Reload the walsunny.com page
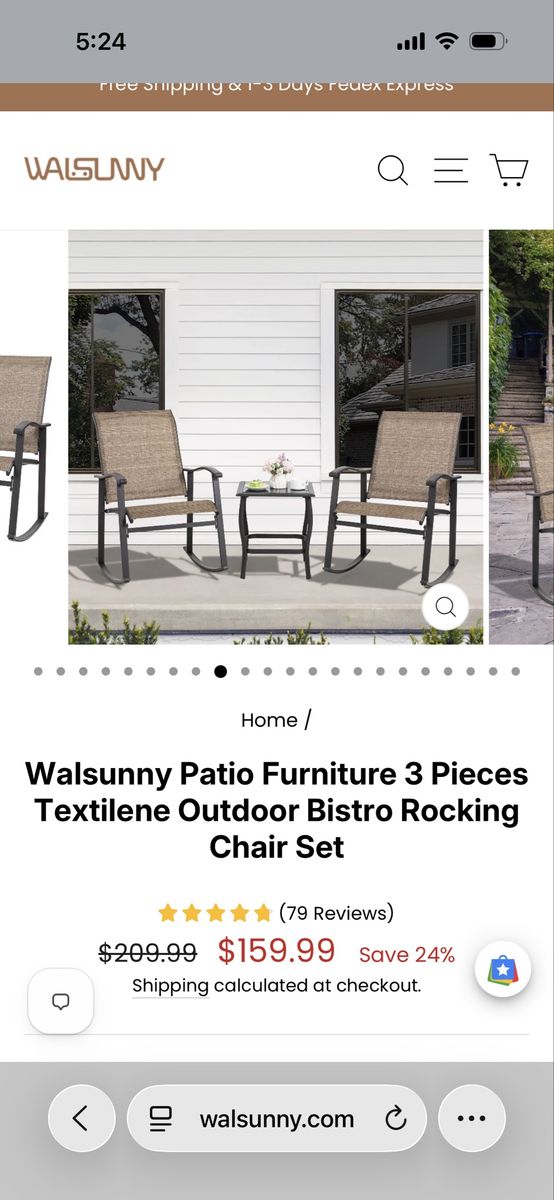 tap(396, 1119)
